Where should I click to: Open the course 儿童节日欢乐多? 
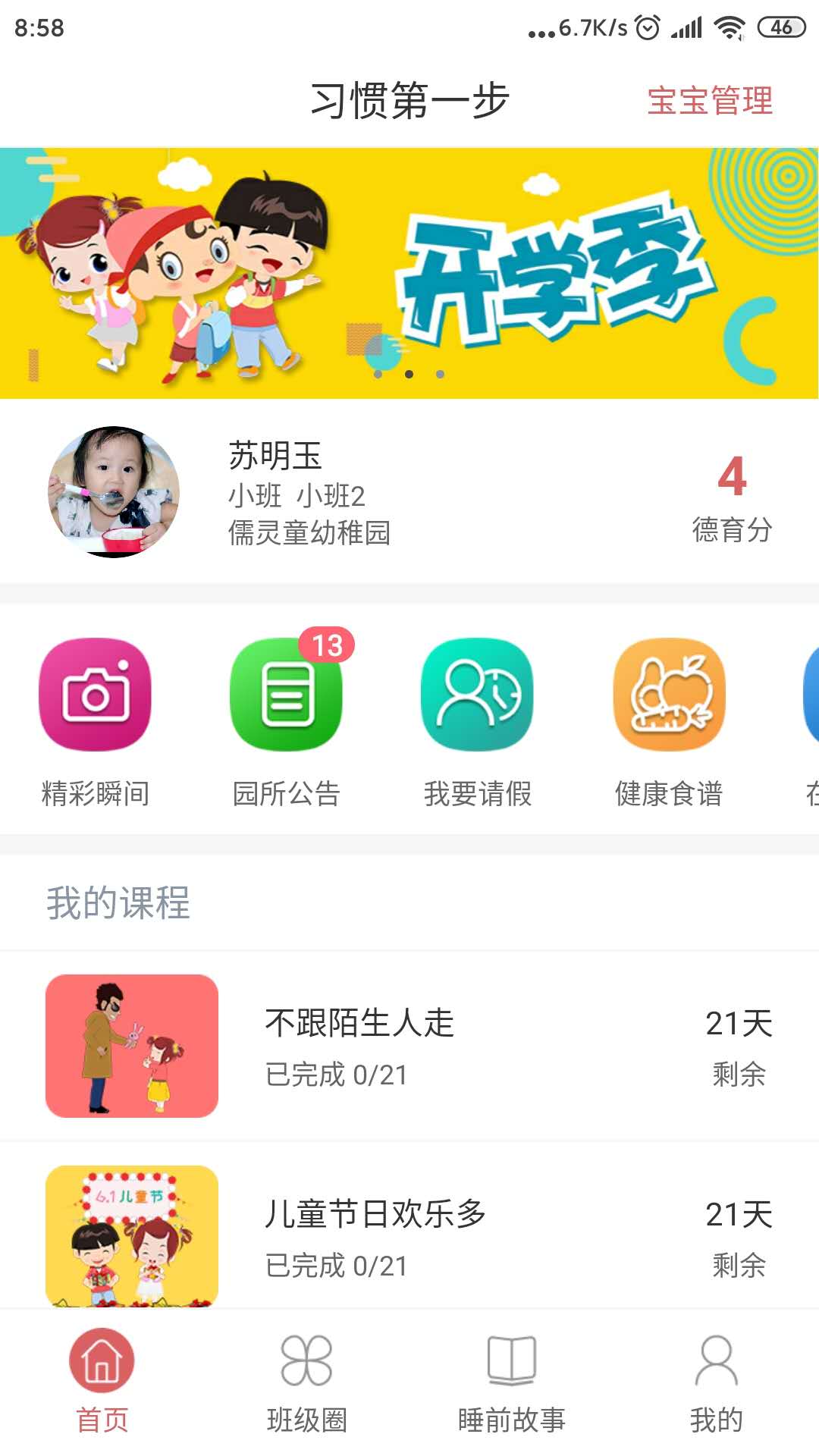pos(409,1232)
